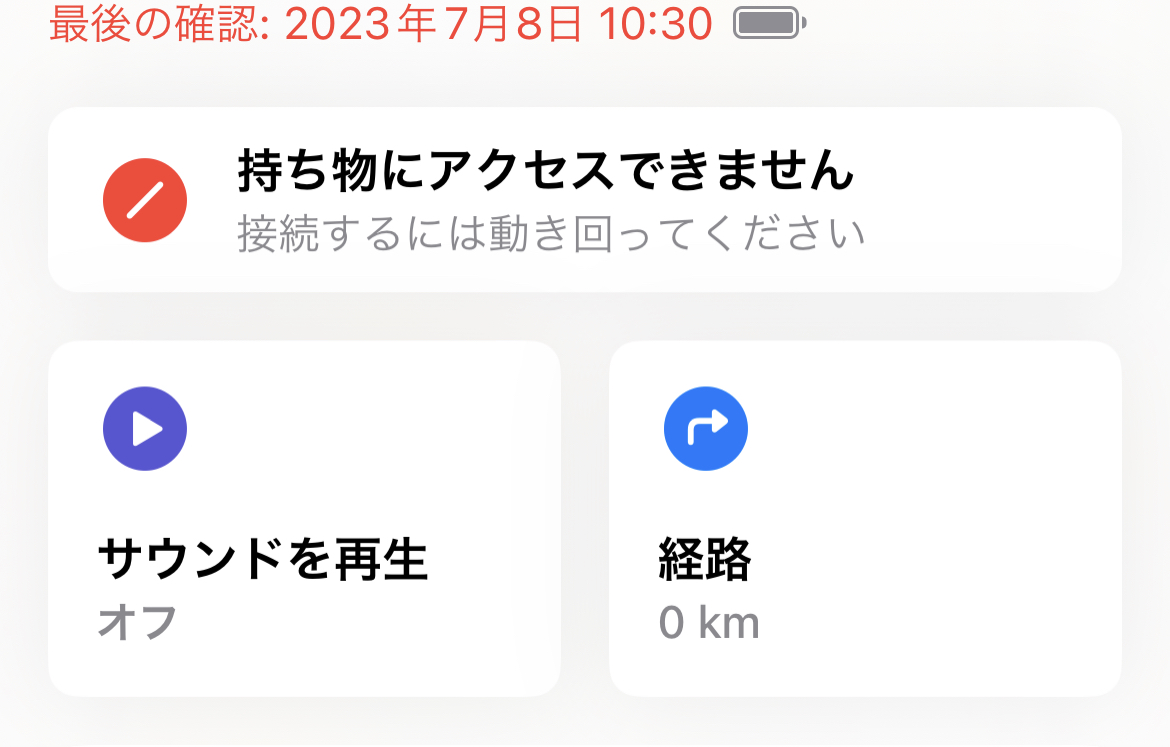Open 経路 directions card
This screenshot has width=1170, height=747.
point(864,518)
